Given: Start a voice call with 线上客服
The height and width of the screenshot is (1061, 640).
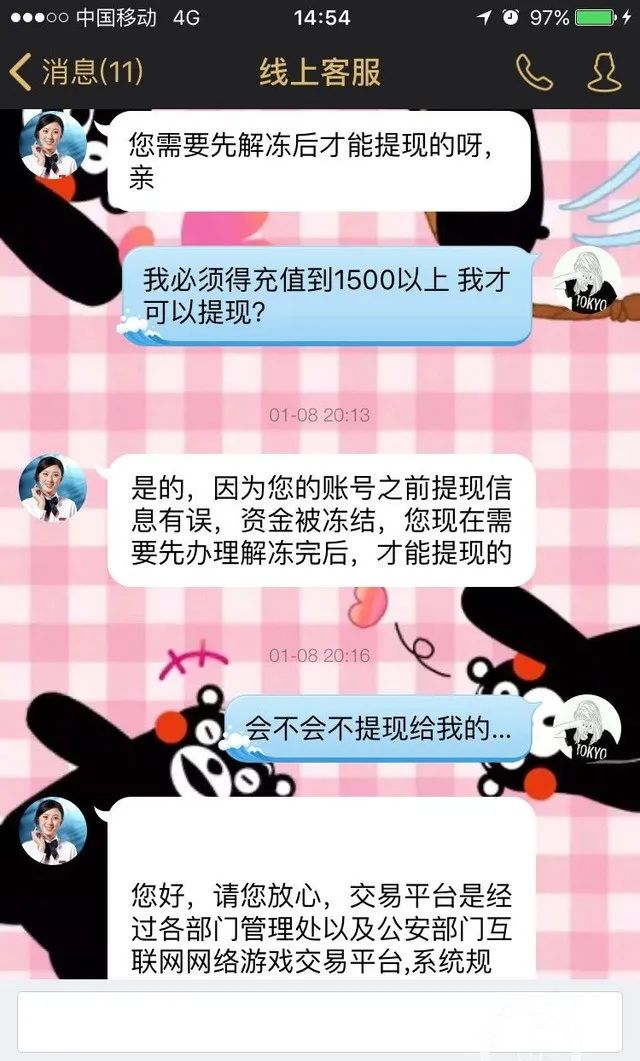Looking at the screenshot, I should click(533, 72).
